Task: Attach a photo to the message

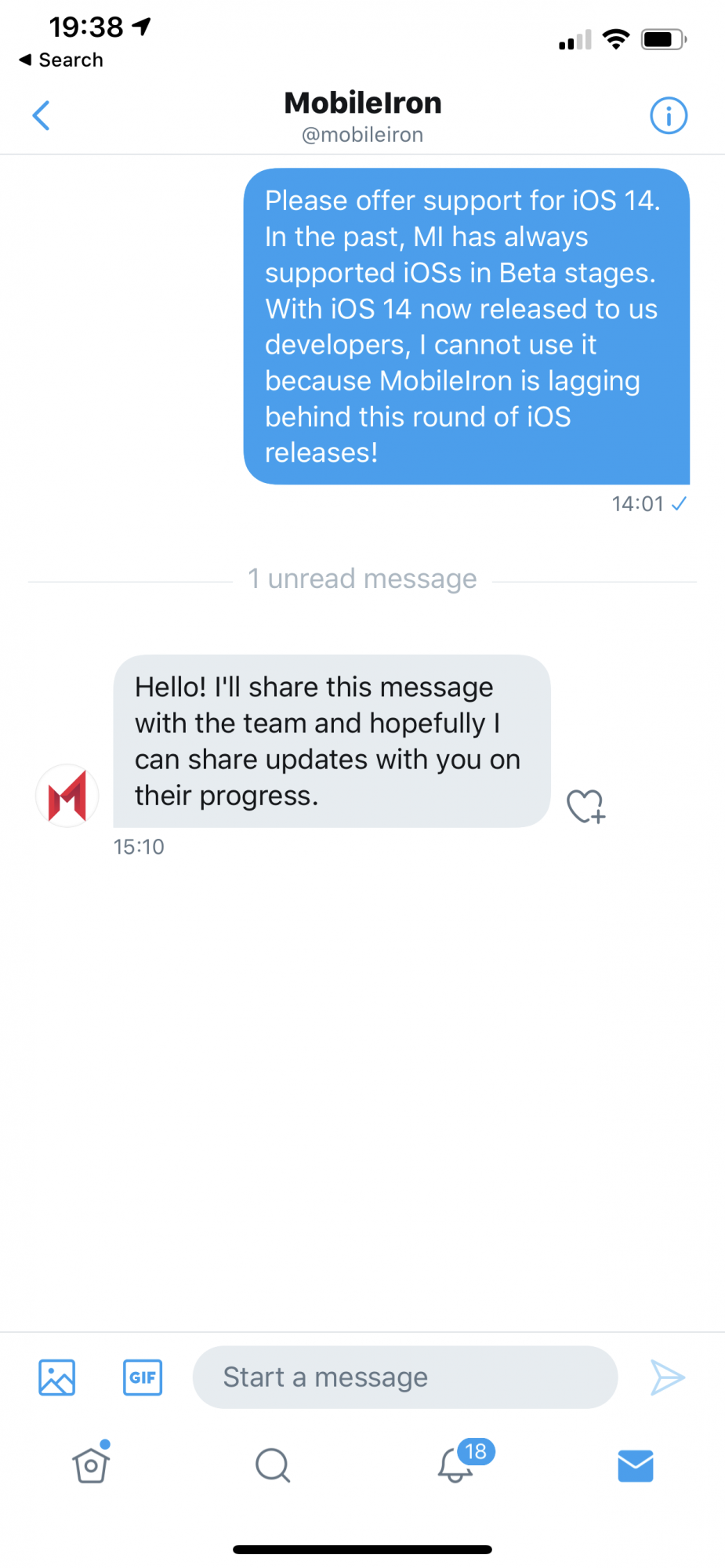Action: [57, 1377]
